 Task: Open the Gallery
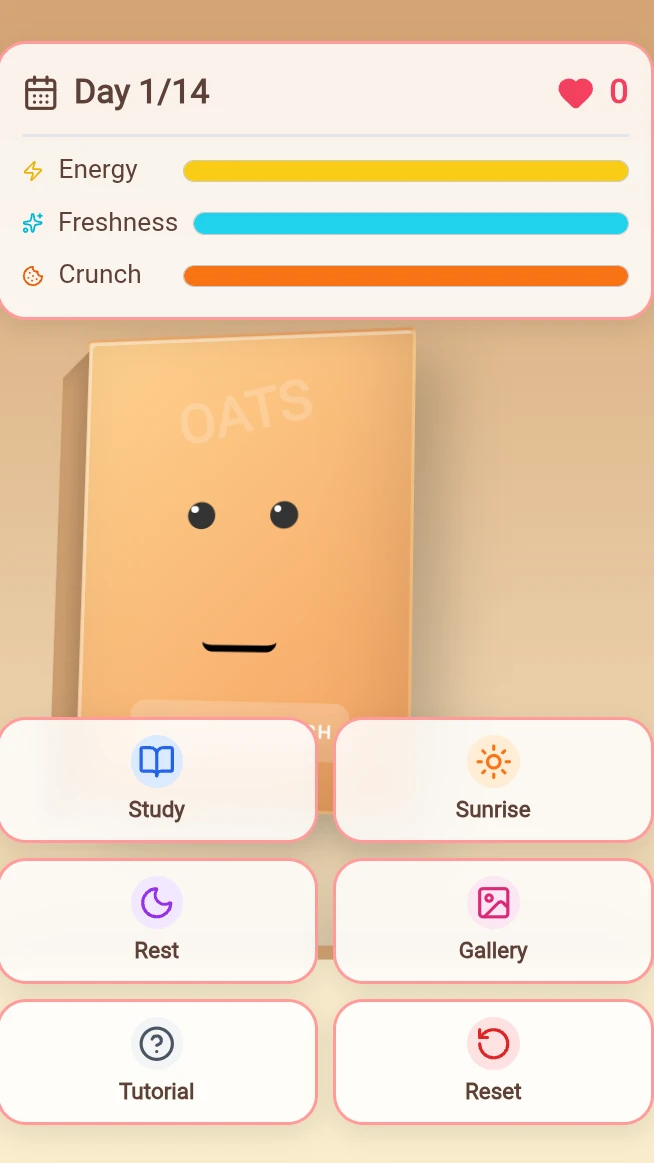click(493, 920)
